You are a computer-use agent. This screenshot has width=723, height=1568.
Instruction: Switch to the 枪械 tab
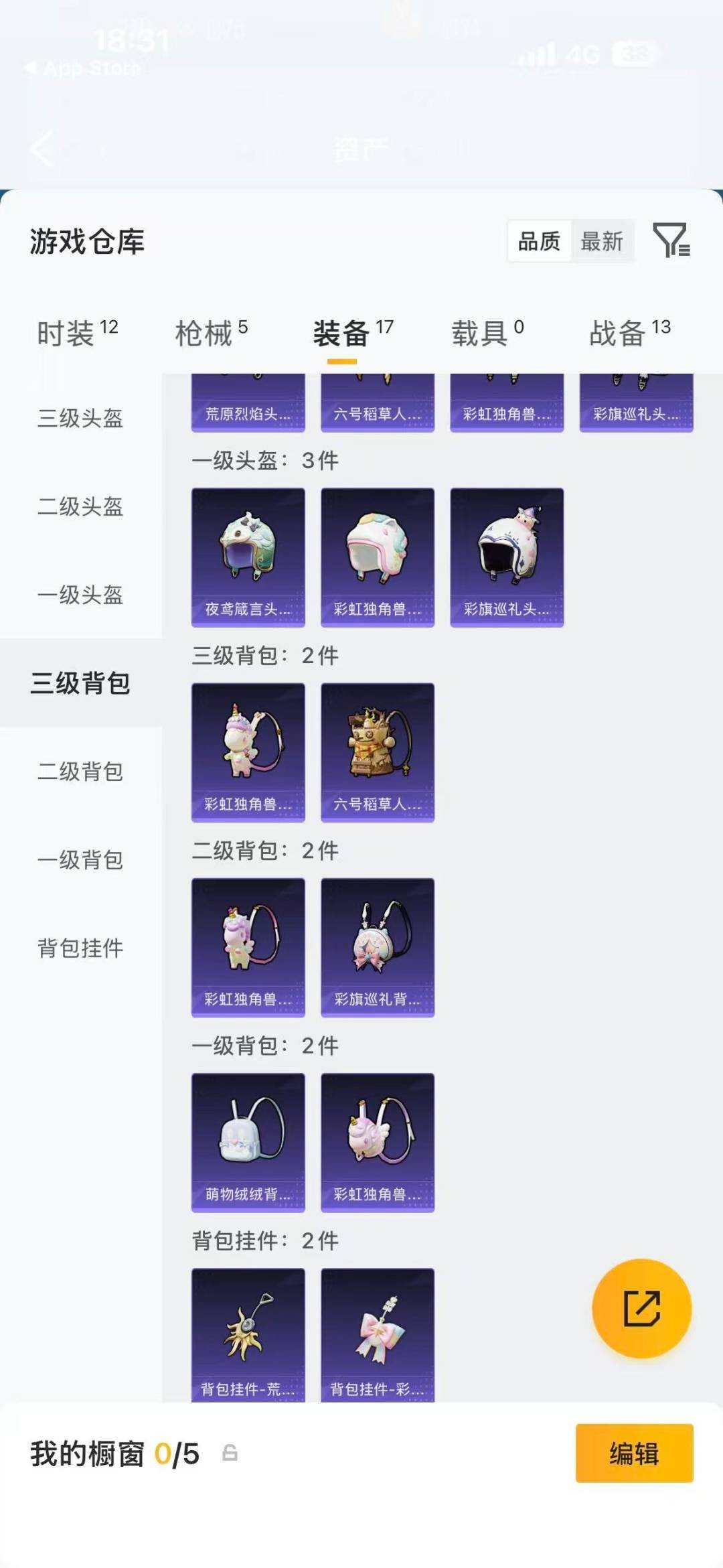(212, 333)
